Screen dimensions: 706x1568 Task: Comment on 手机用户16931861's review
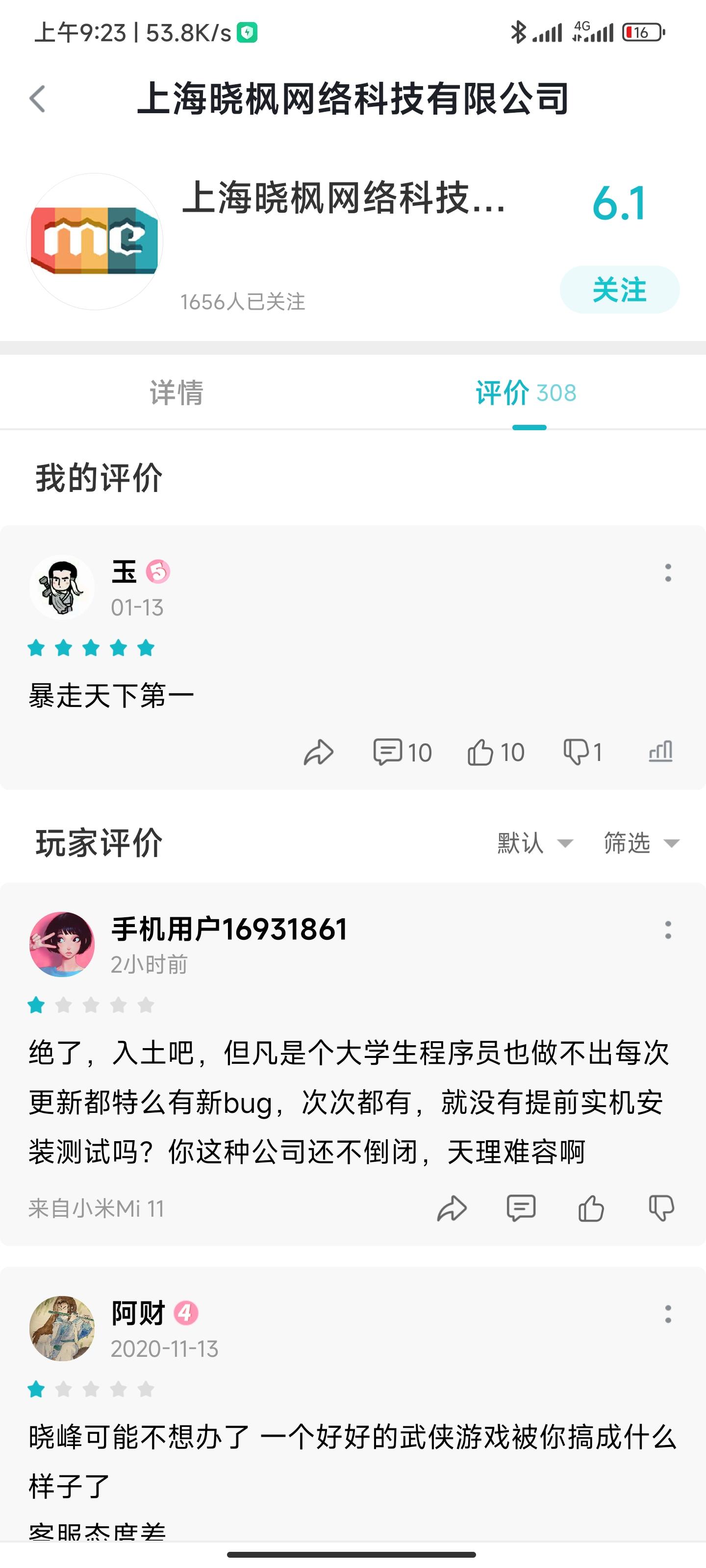click(x=522, y=1209)
